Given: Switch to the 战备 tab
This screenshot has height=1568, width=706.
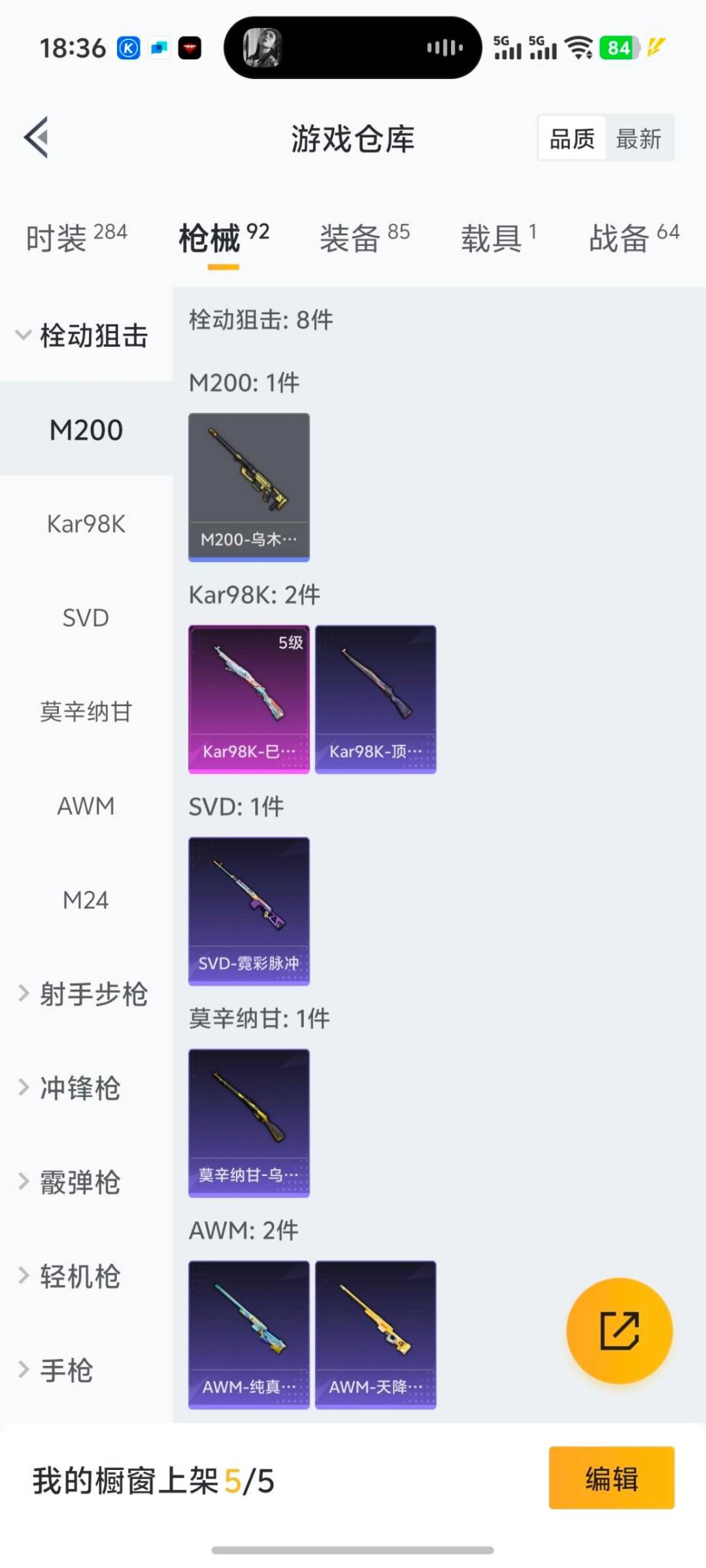Looking at the screenshot, I should pos(633,237).
